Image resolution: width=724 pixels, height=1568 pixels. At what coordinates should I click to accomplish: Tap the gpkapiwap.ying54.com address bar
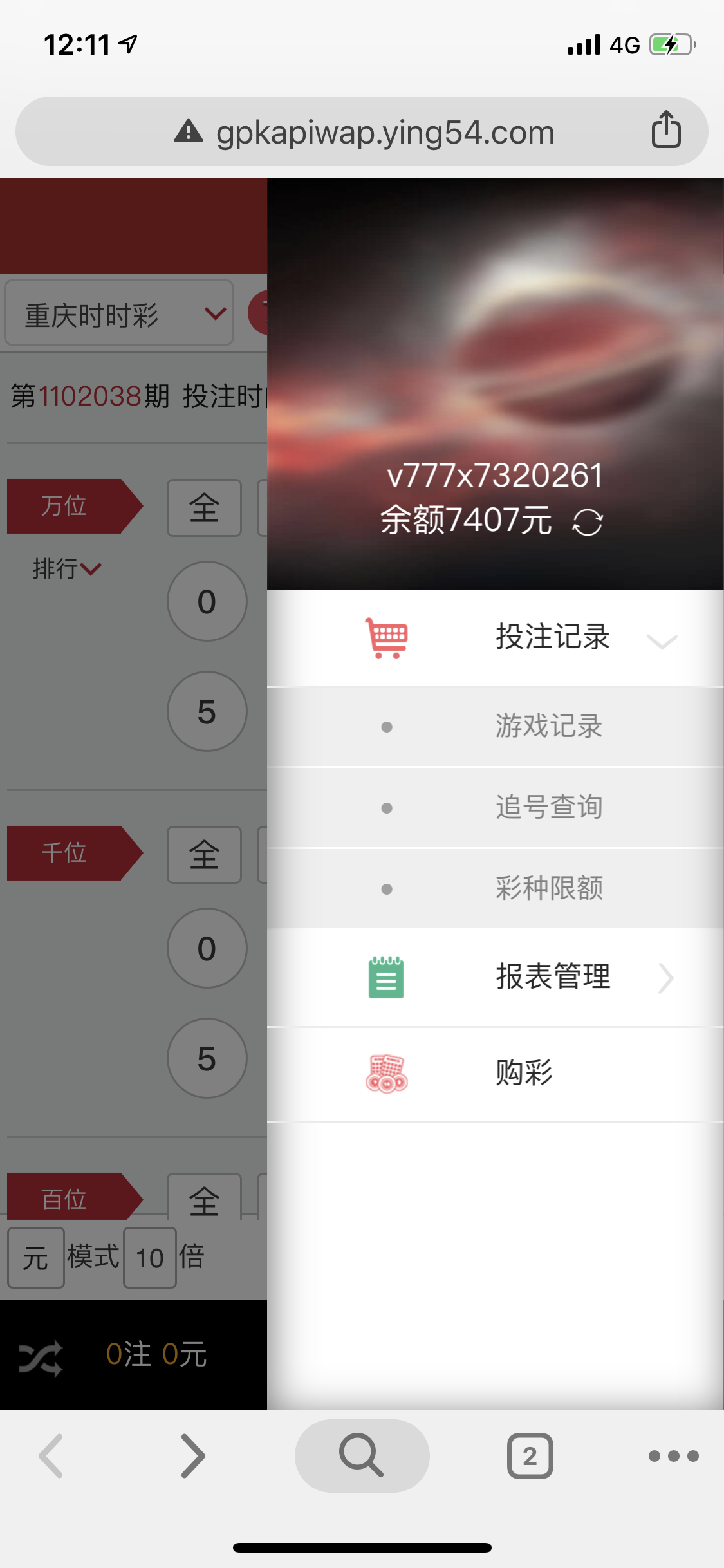pyautogui.click(x=385, y=133)
